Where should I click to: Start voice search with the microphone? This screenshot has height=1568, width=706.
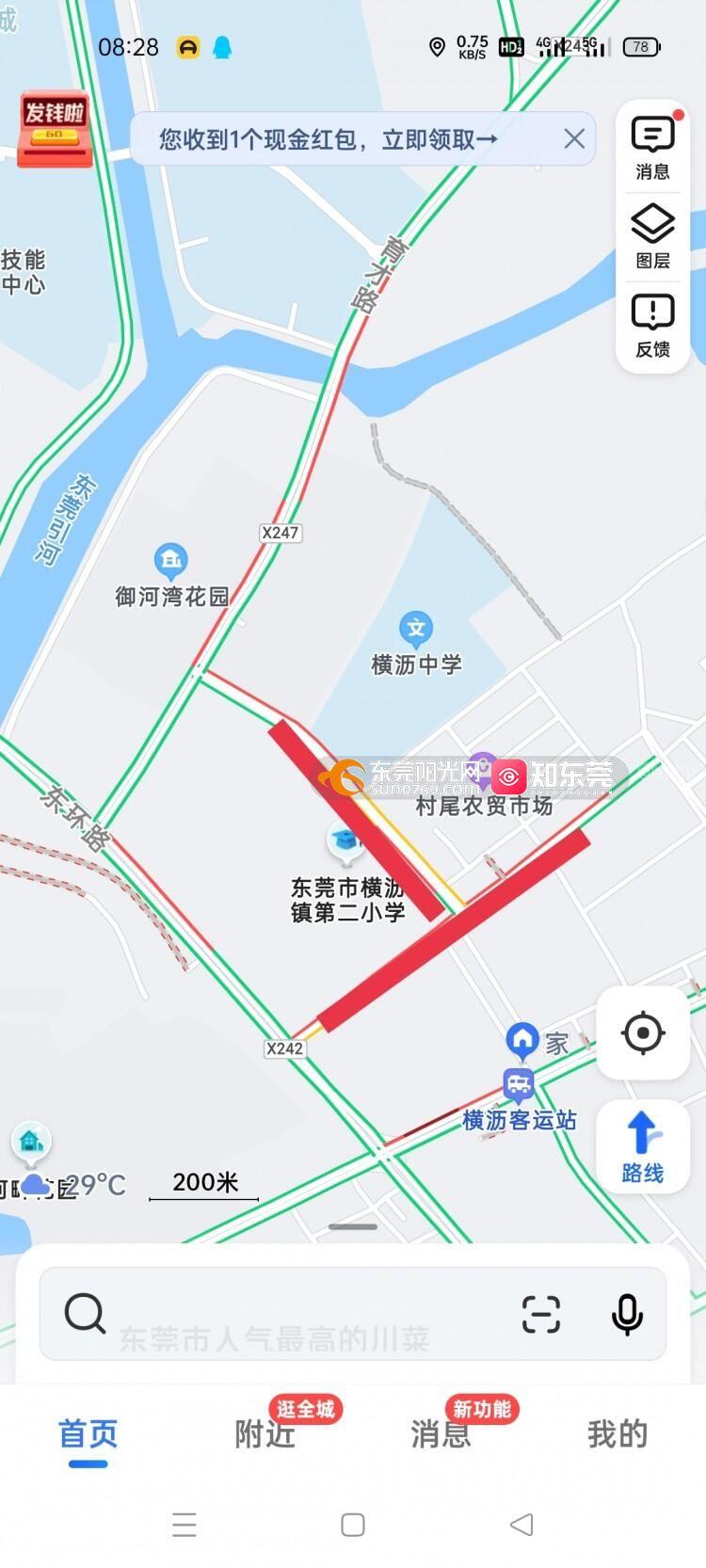tap(627, 1314)
